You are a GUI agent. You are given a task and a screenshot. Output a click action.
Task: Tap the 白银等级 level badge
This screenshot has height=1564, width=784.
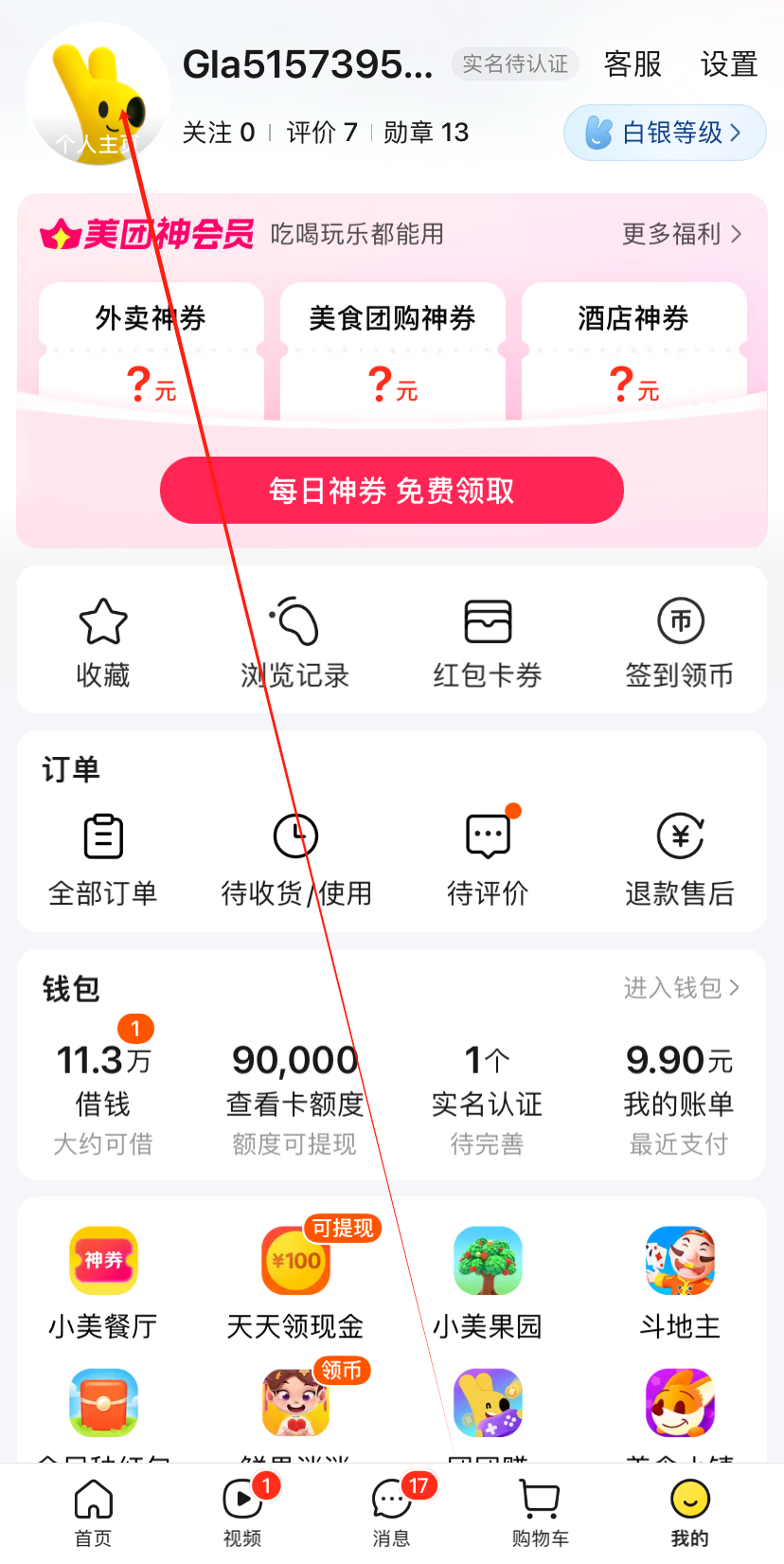[664, 133]
